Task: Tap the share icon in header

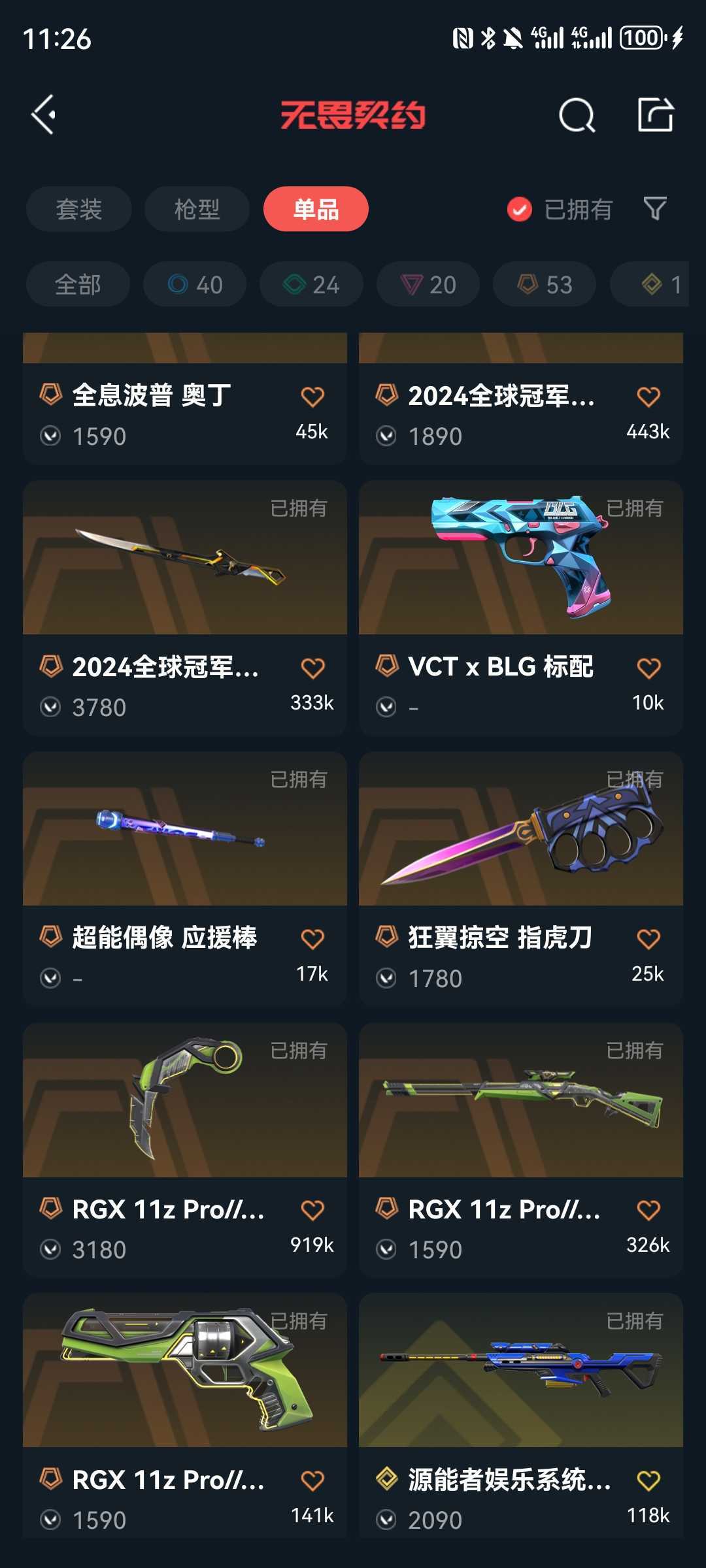Action: (x=656, y=115)
